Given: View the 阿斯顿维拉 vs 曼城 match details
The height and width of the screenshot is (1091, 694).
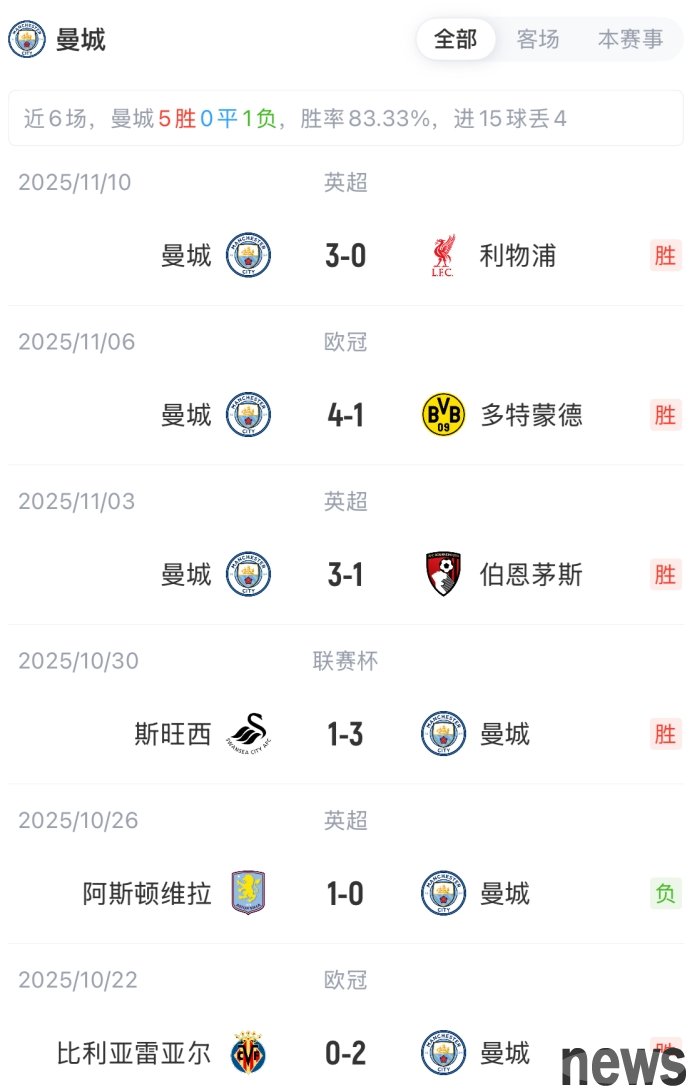Looking at the screenshot, I should (346, 894).
